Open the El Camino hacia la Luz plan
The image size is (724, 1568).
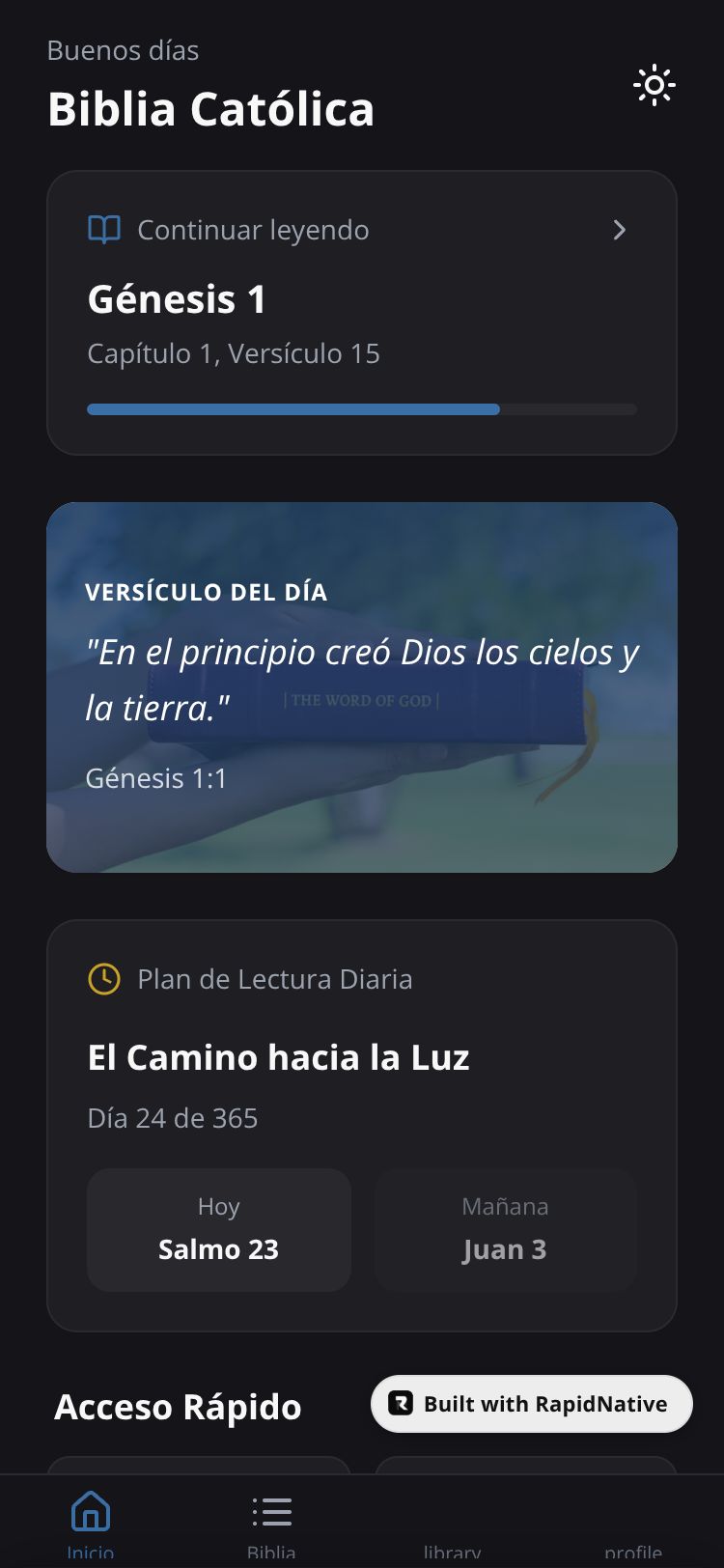(278, 1058)
